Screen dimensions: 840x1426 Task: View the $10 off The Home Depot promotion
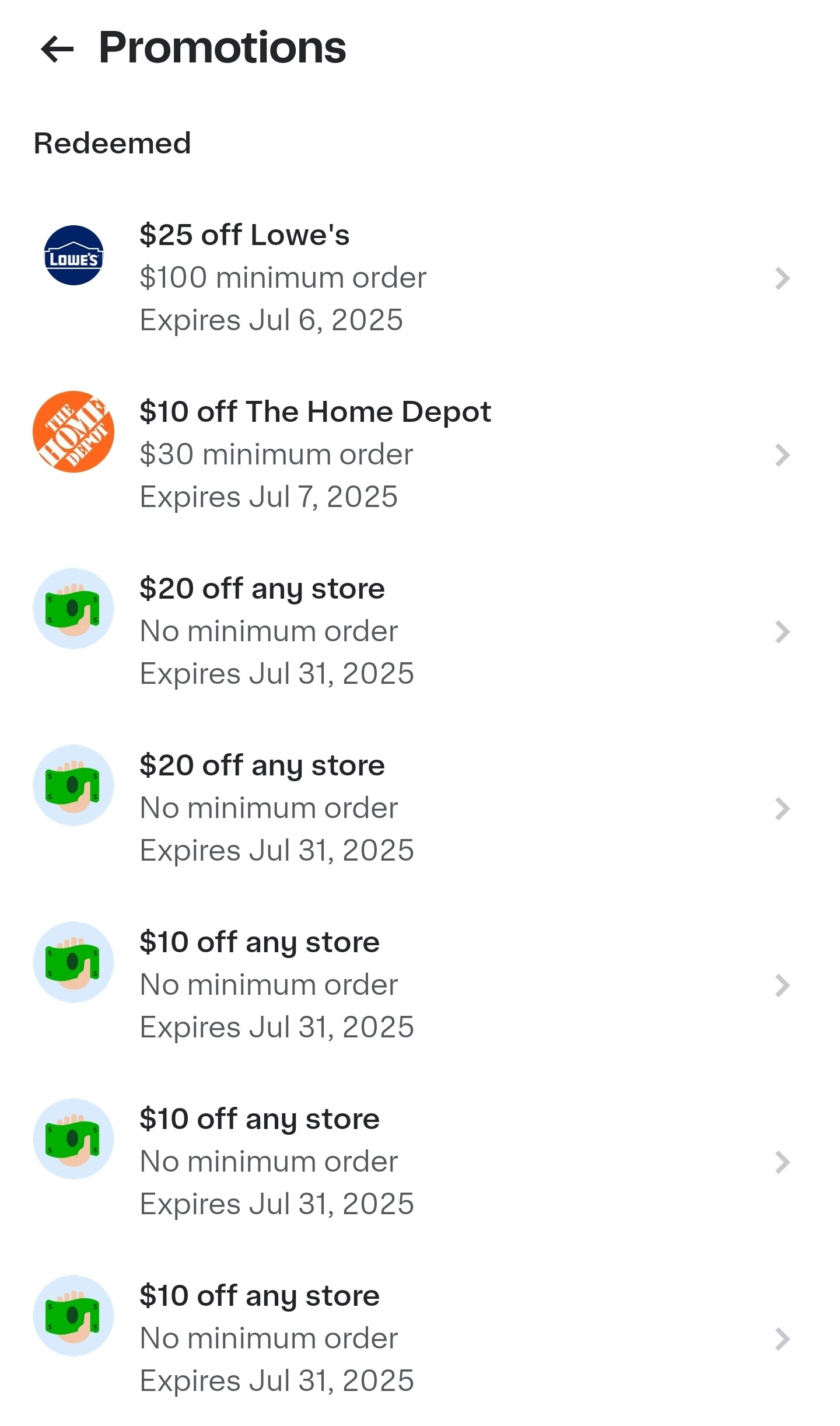pyautogui.click(x=408, y=455)
